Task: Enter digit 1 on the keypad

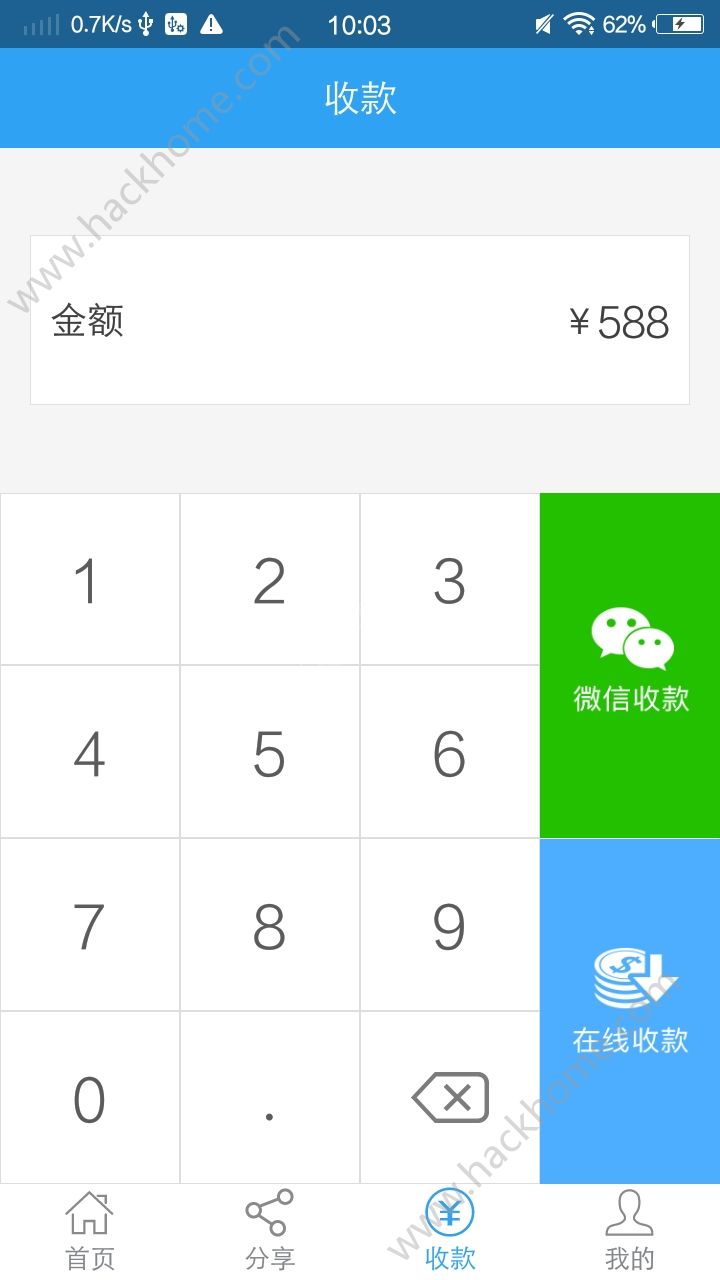Action: point(90,580)
